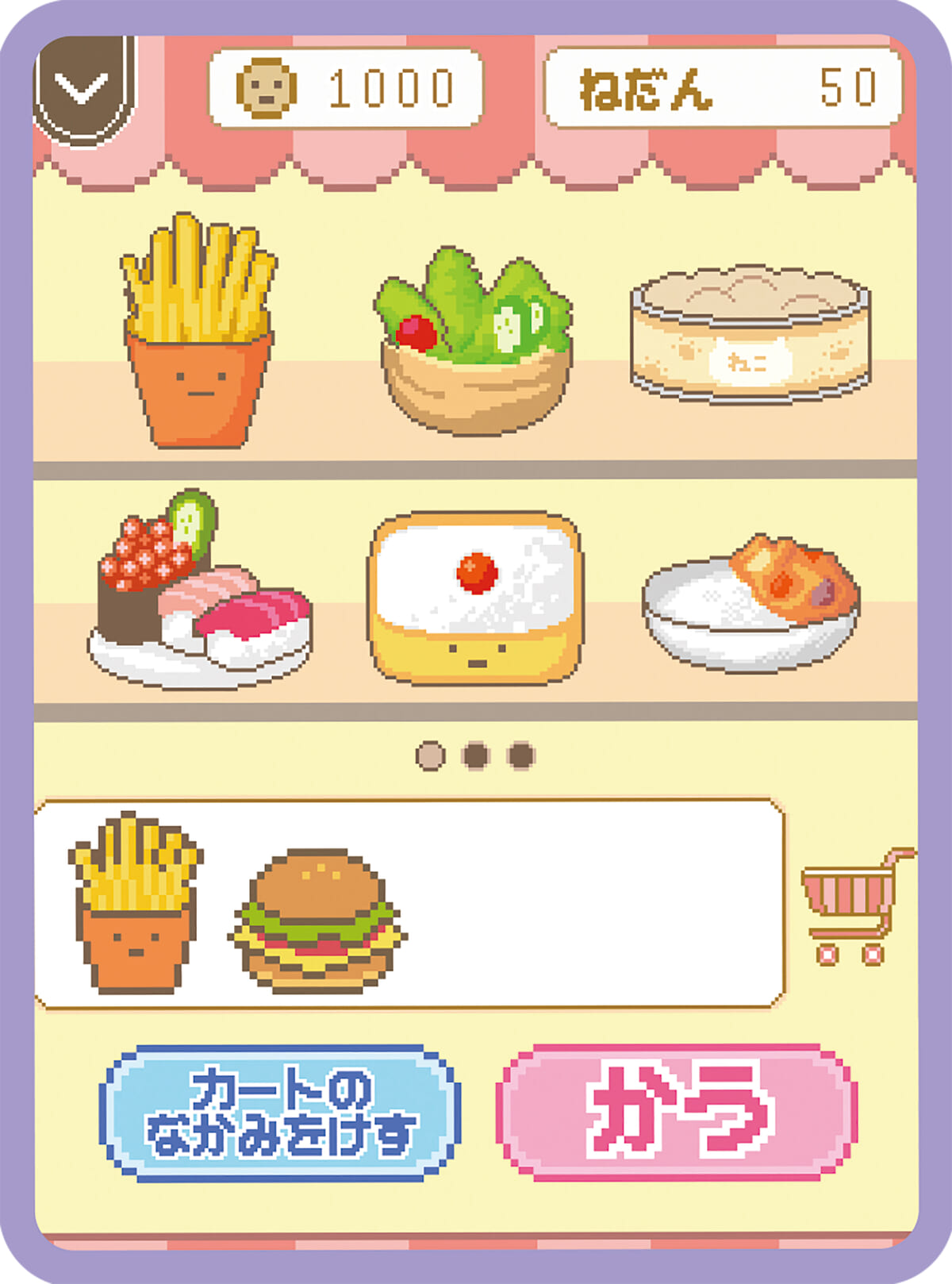Jump to the second page dot
Screen dimensions: 952x1284
point(475,755)
